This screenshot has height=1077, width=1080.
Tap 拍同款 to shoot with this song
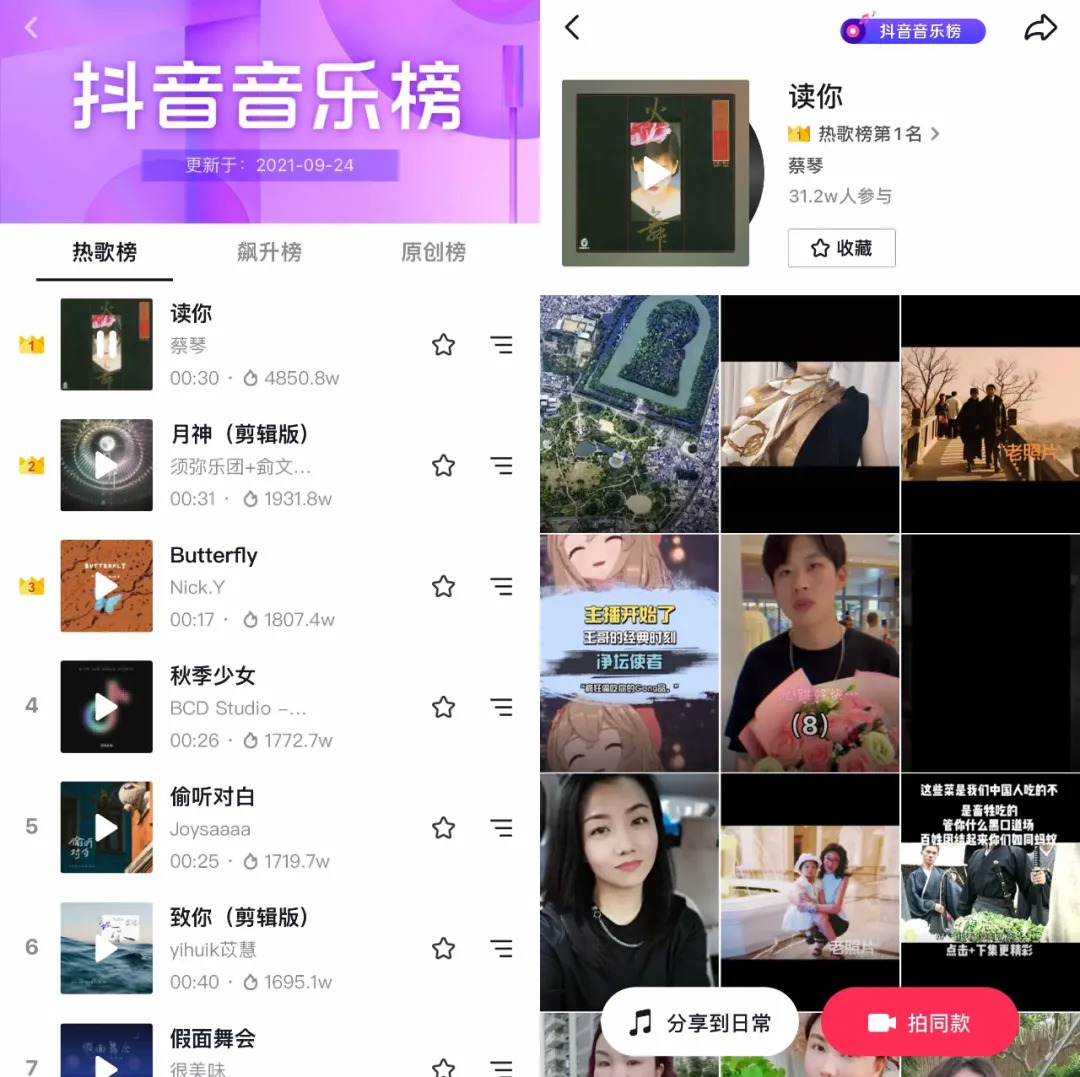[920, 1023]
